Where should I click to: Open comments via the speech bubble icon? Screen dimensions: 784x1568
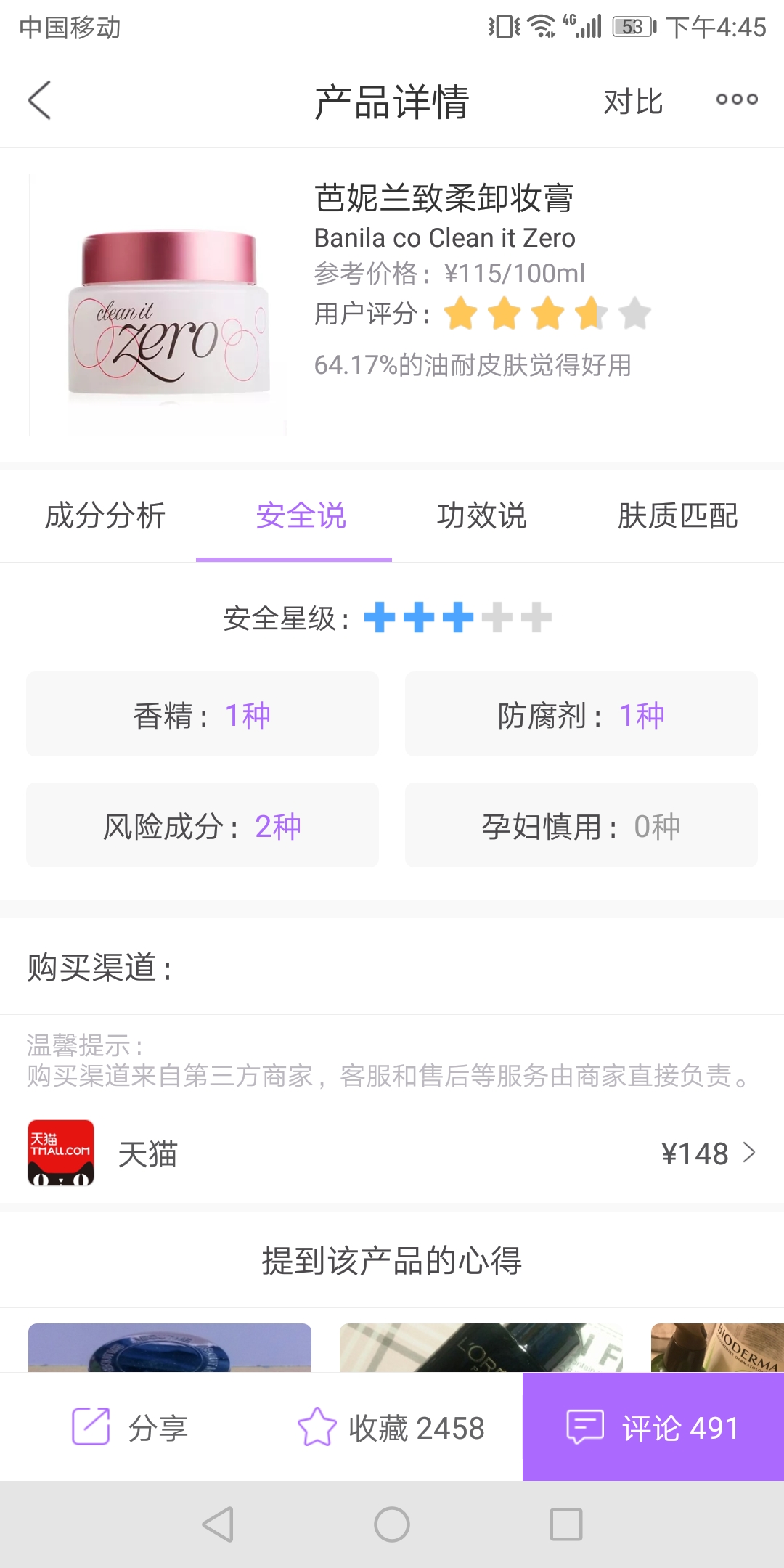pyautogui.click(x=585, y=1427)
